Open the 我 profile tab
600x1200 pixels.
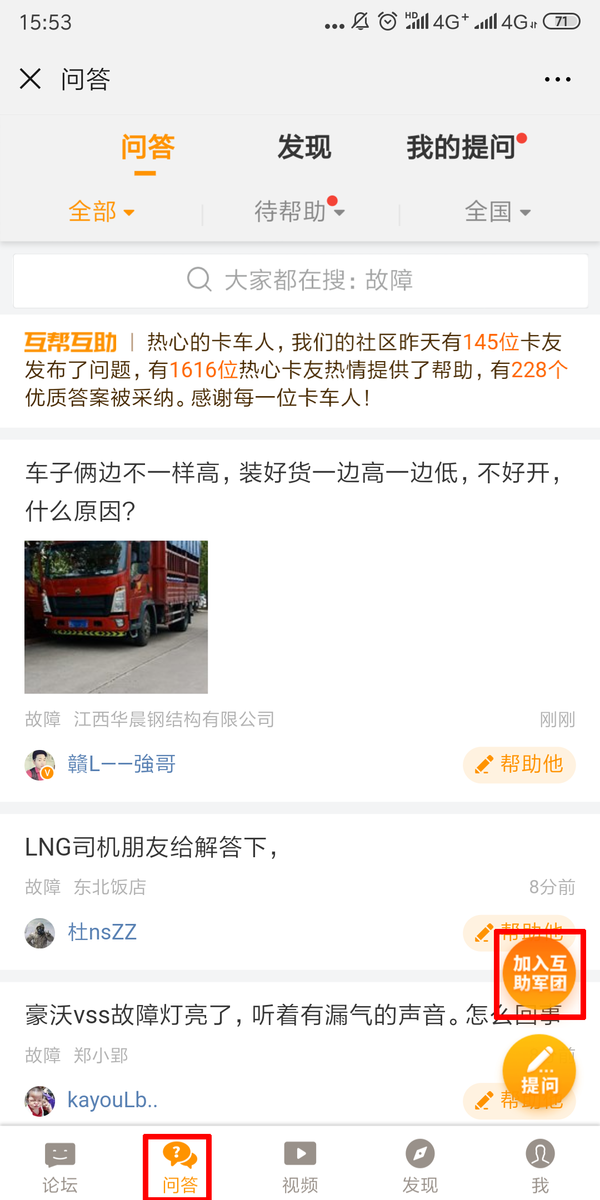pos(540,1167)
